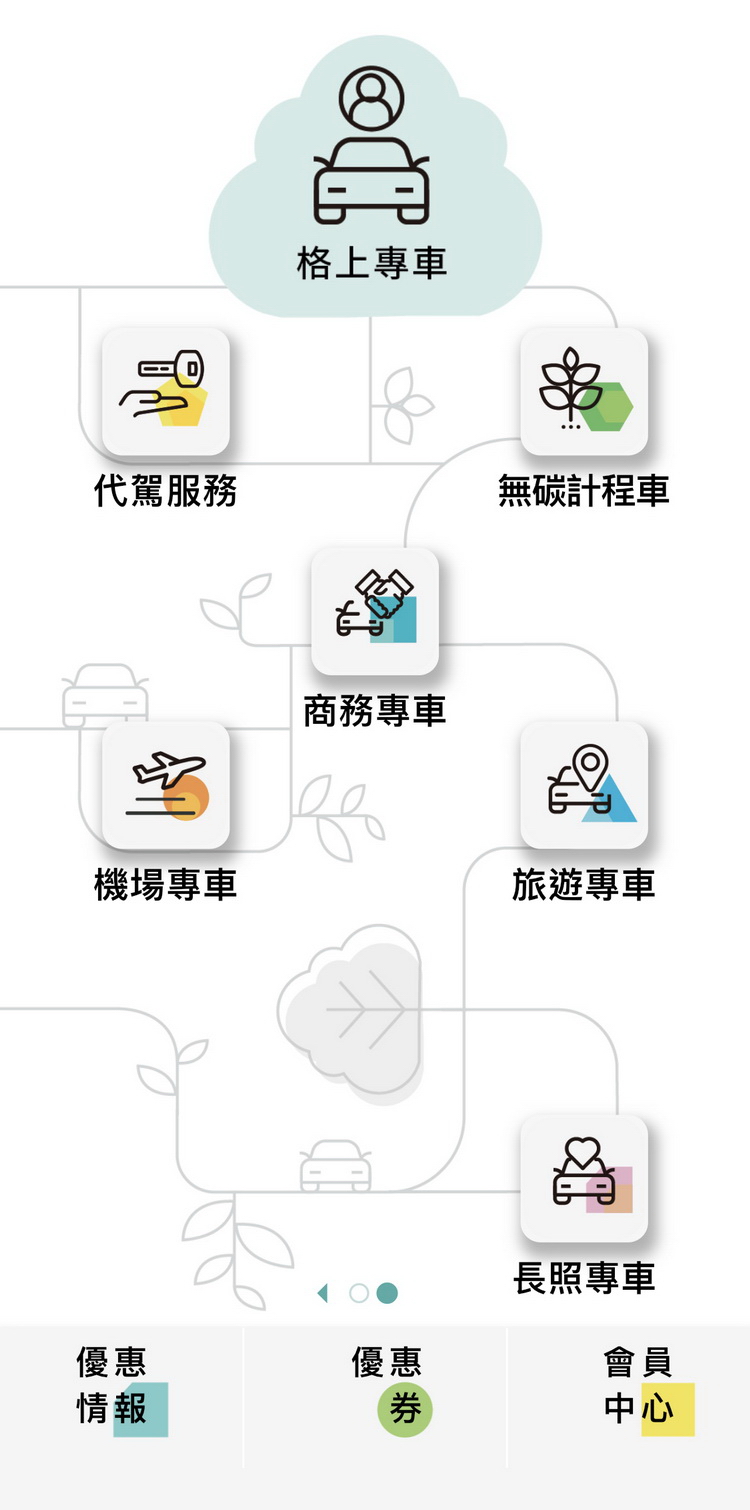Screen dimensions: 750x1510
Task: Select 代駕服務 designated driver service
Action: pos(166,392)
